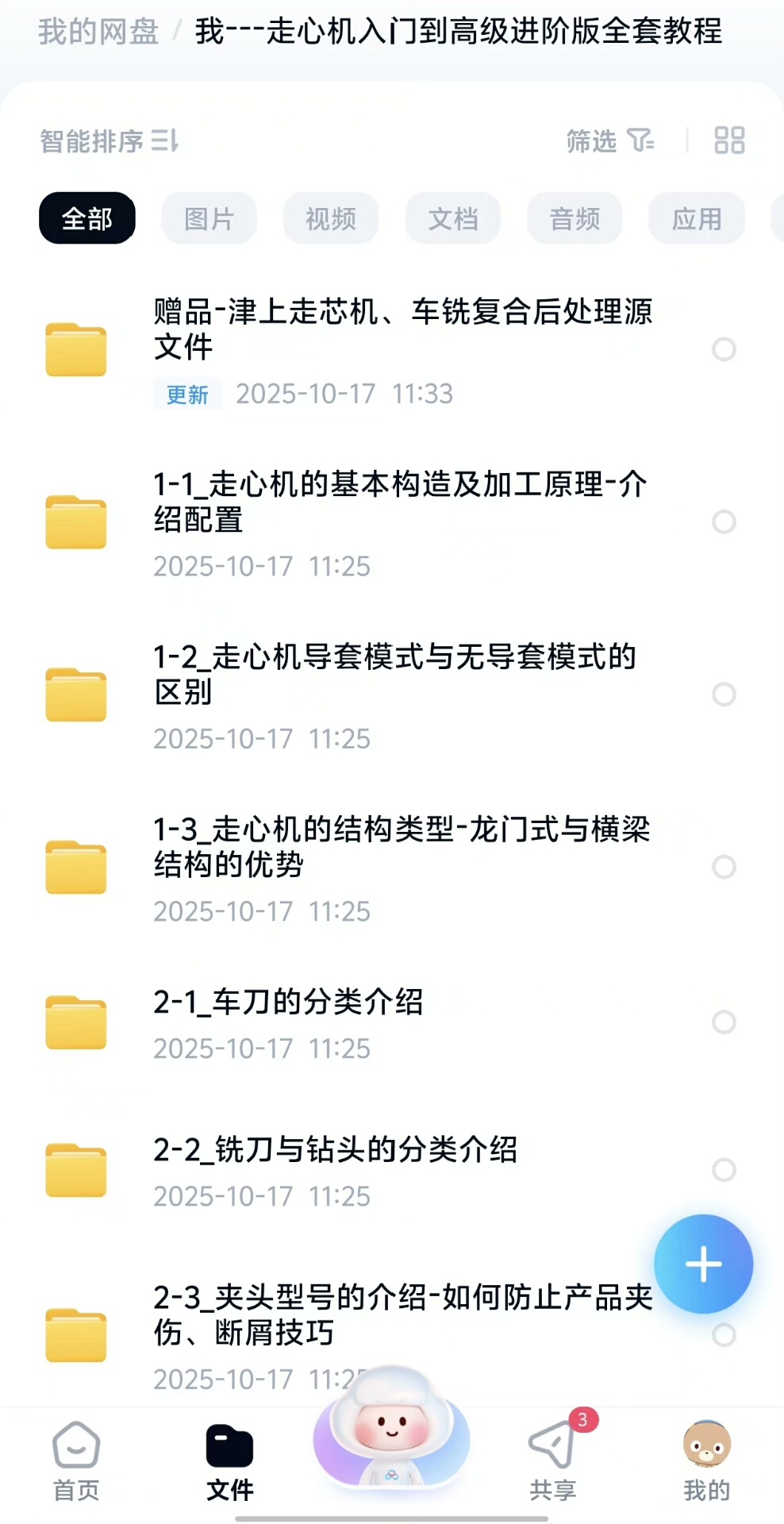Select folder 1-3_走心机的结构类型 checkbox circle
The height and width of the screenshot is (1524, 784).
(x=724, y=867)
